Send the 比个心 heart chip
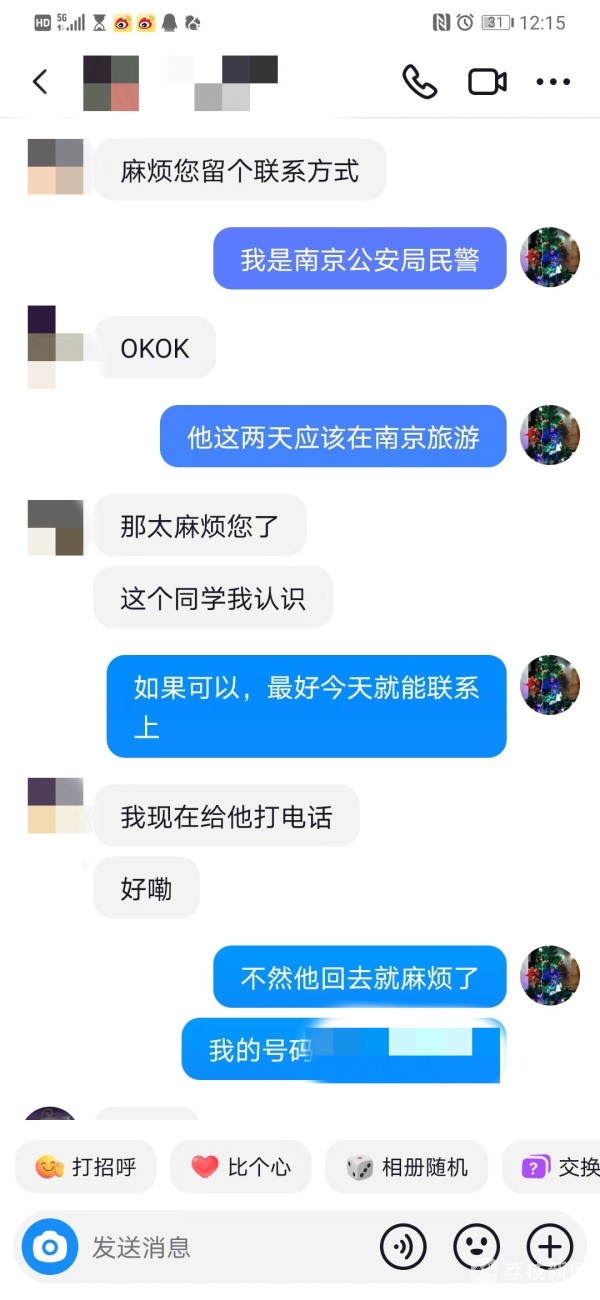This screenshot has height=1300, width=600. 241,1166
